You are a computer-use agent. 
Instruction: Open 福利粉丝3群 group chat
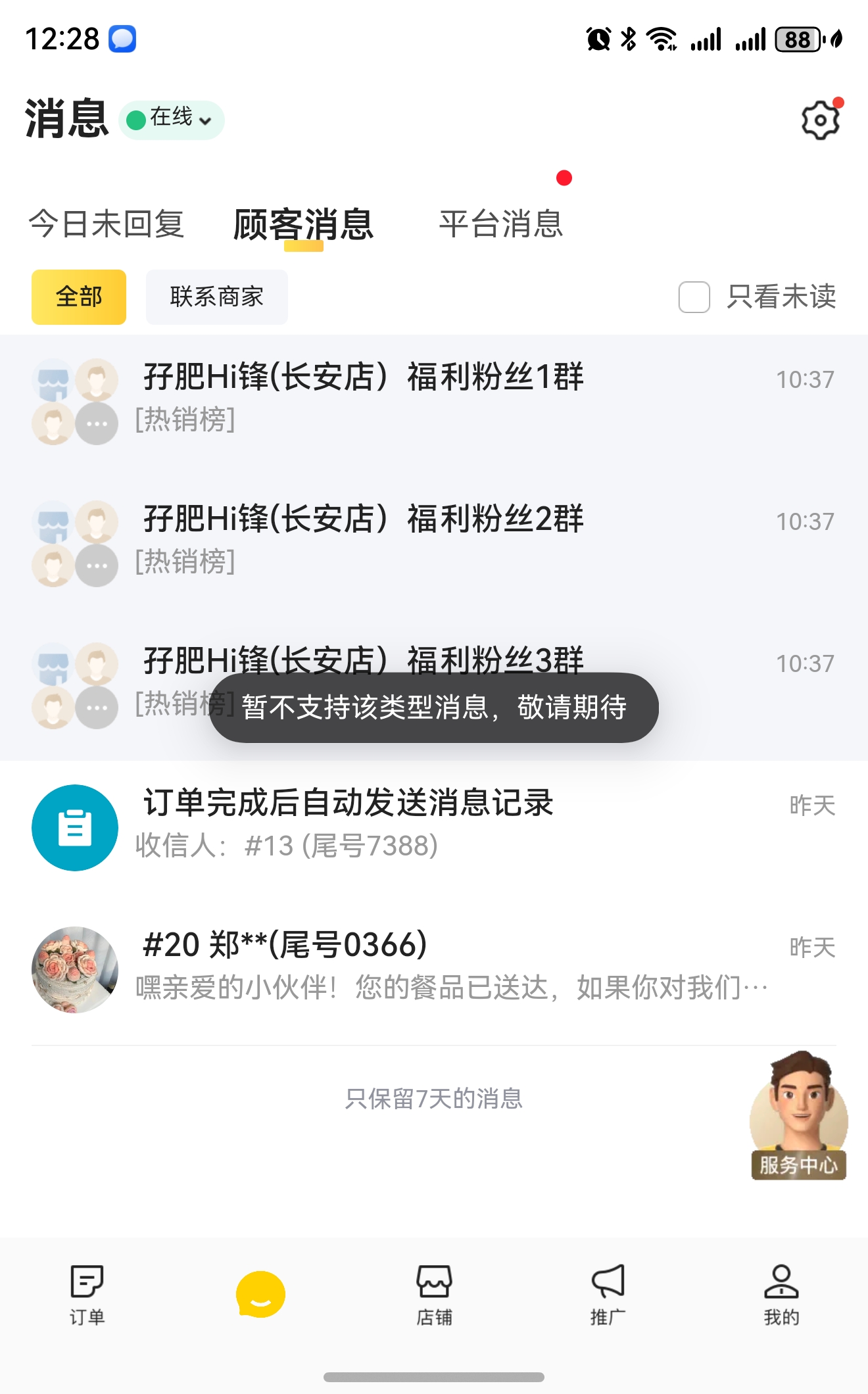[x=434, y=661]
